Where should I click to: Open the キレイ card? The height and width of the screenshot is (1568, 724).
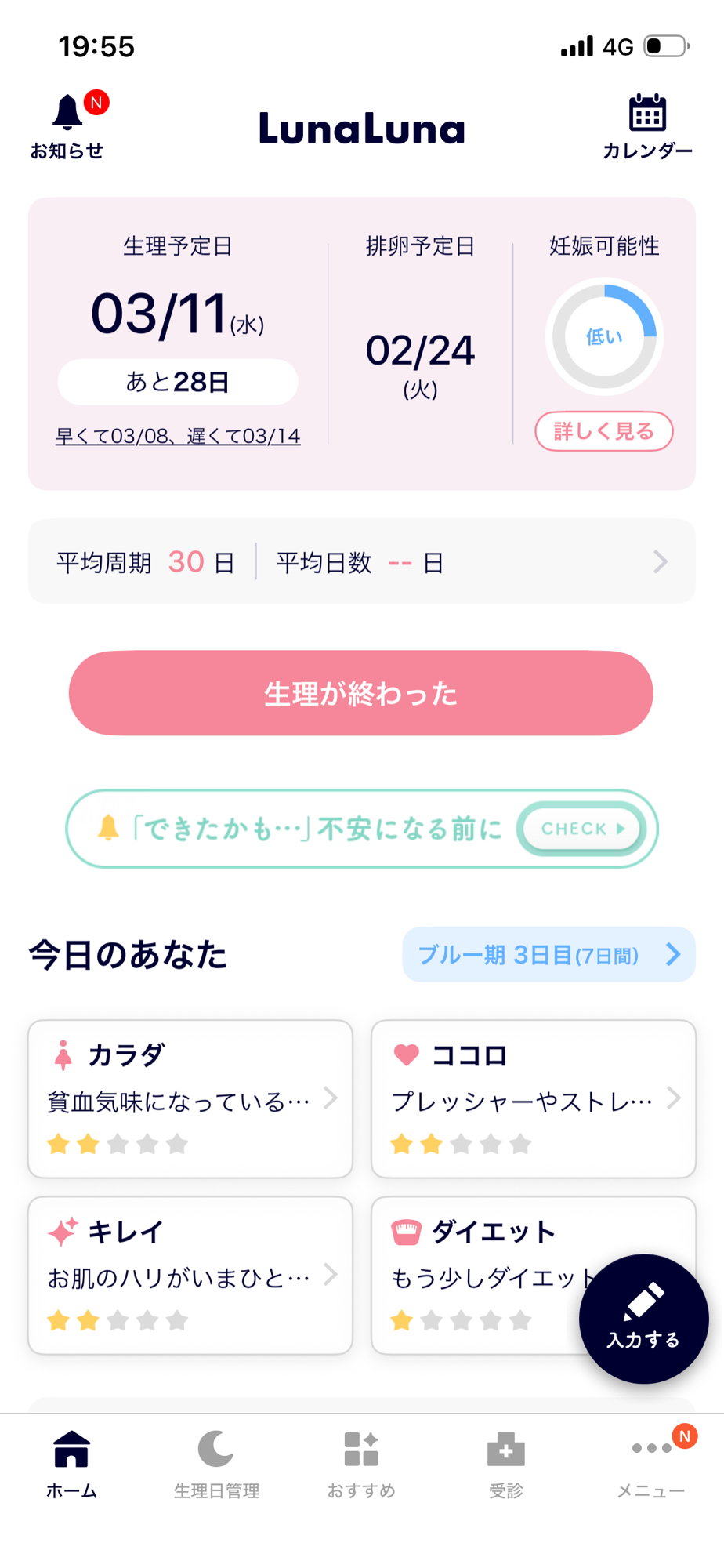click(x=190, y=1275)
